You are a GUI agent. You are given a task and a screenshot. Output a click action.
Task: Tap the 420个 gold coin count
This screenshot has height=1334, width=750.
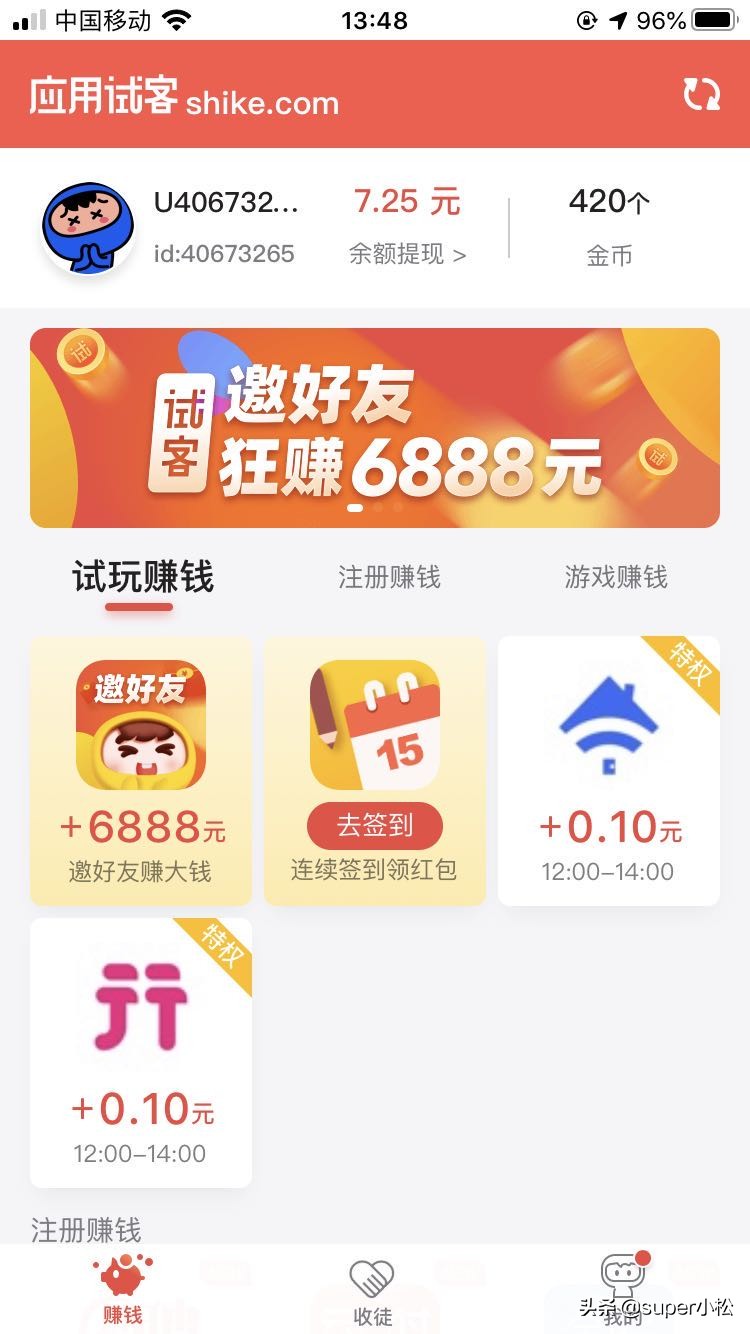(x=609, y=202)
